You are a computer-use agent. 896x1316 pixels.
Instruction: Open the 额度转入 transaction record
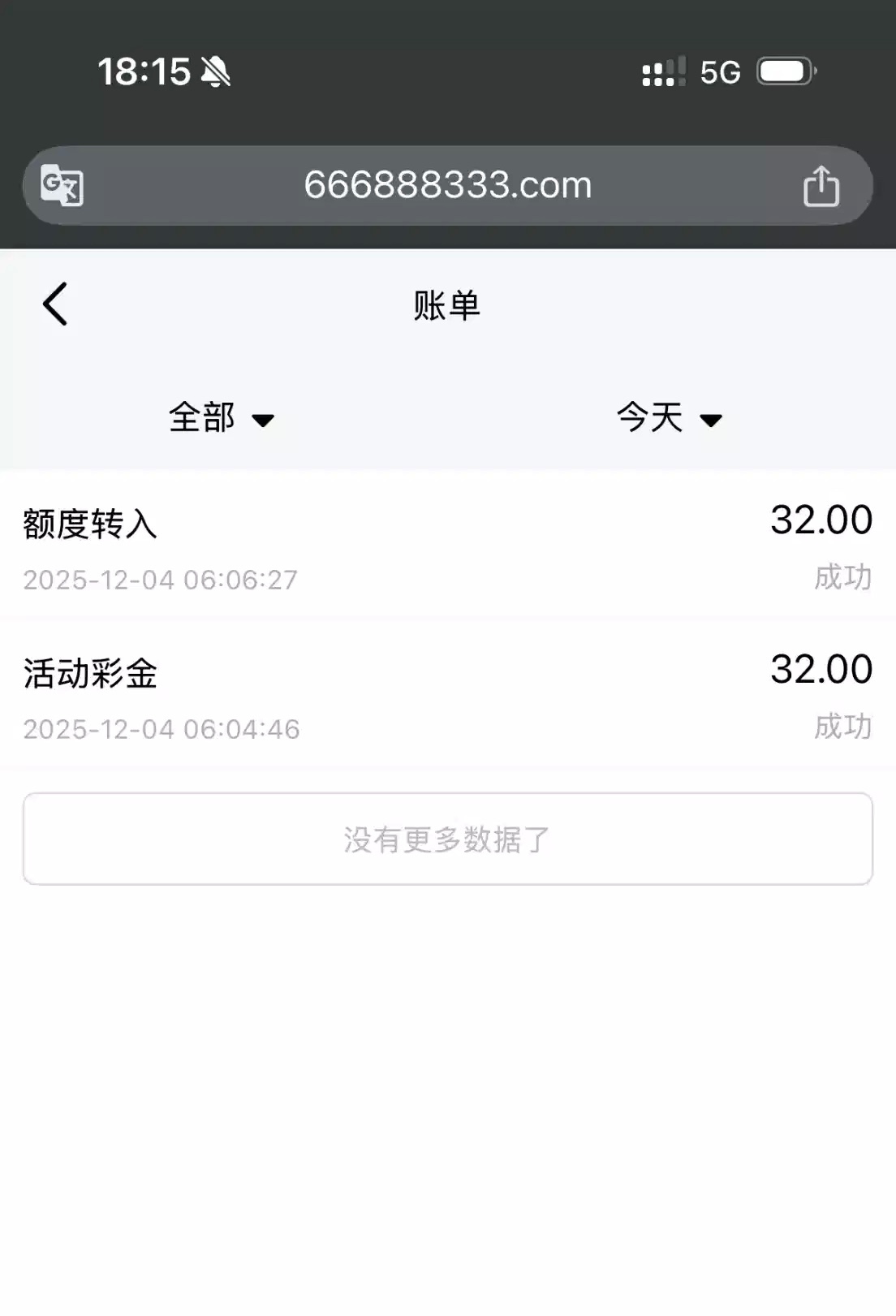(x=447, y=546)
